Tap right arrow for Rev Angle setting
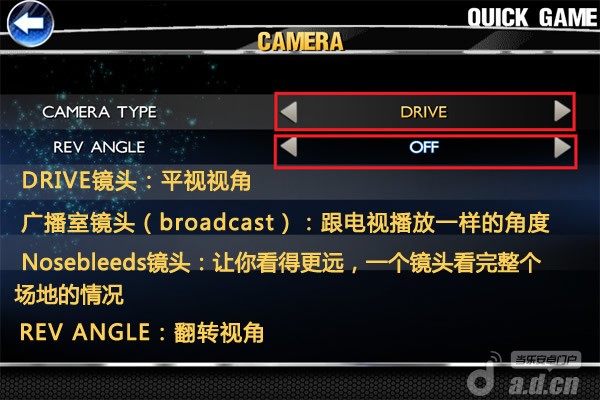The height and width of the screenshot is (400, 600). tap(563, 148)
